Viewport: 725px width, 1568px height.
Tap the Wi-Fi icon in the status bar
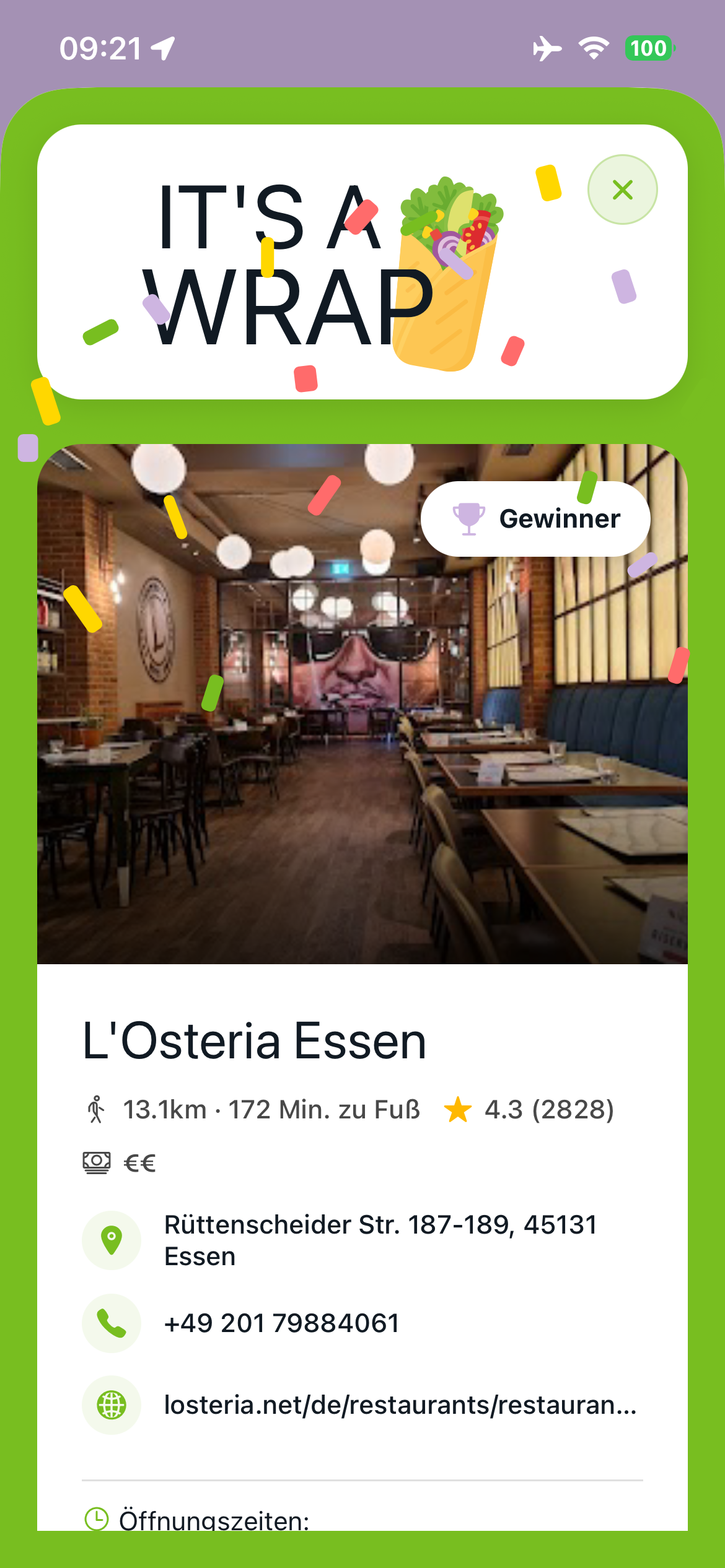coord(592,48)
